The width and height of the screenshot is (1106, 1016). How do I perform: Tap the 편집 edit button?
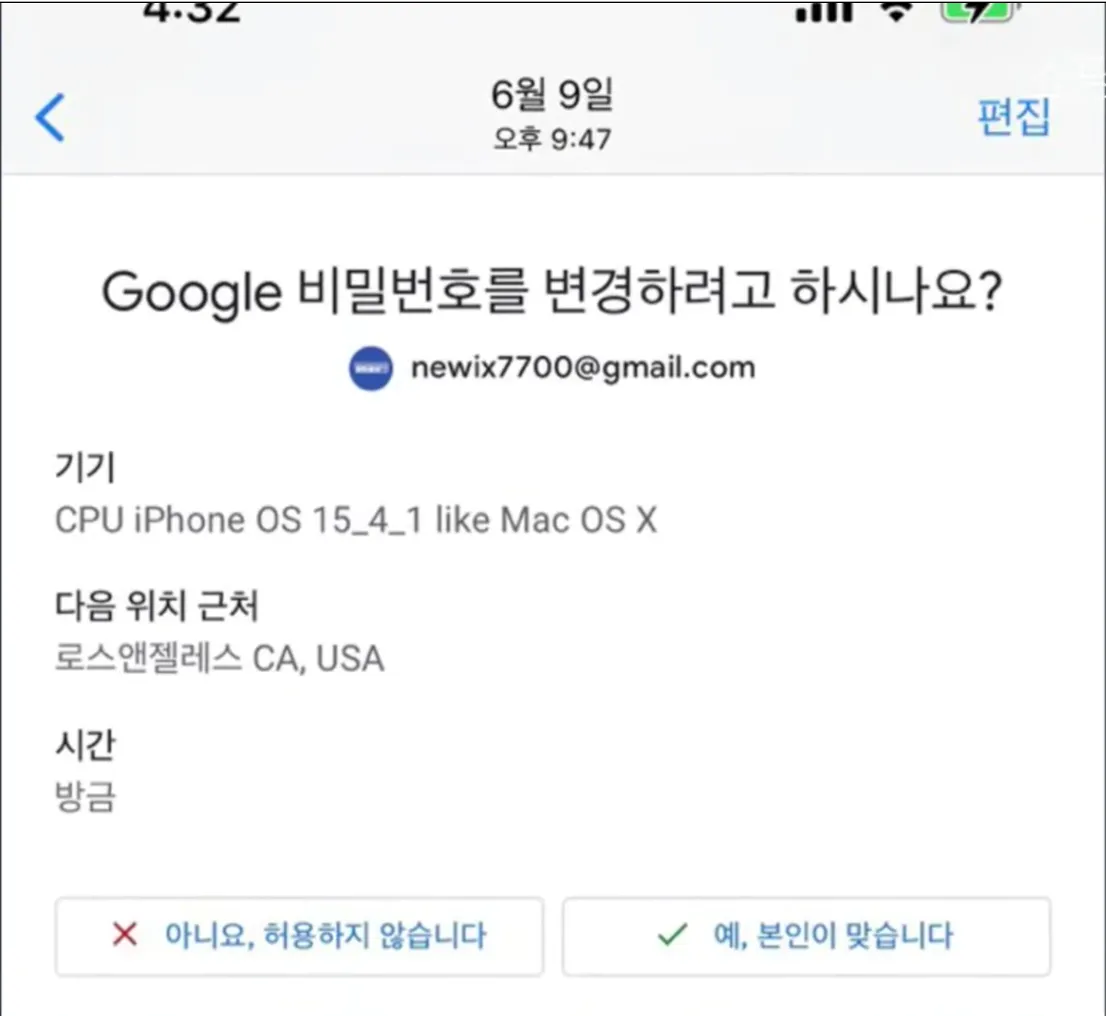(1013, 118)
